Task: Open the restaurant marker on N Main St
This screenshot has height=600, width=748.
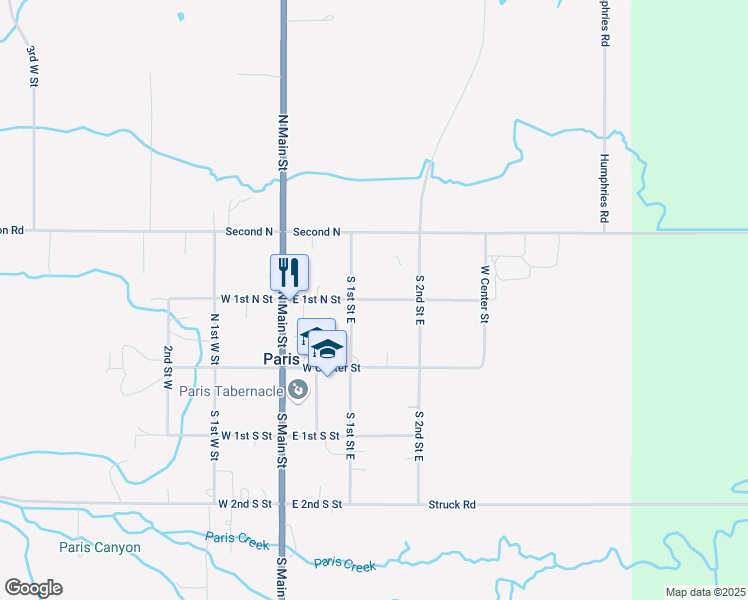Action: click(289, 272)
